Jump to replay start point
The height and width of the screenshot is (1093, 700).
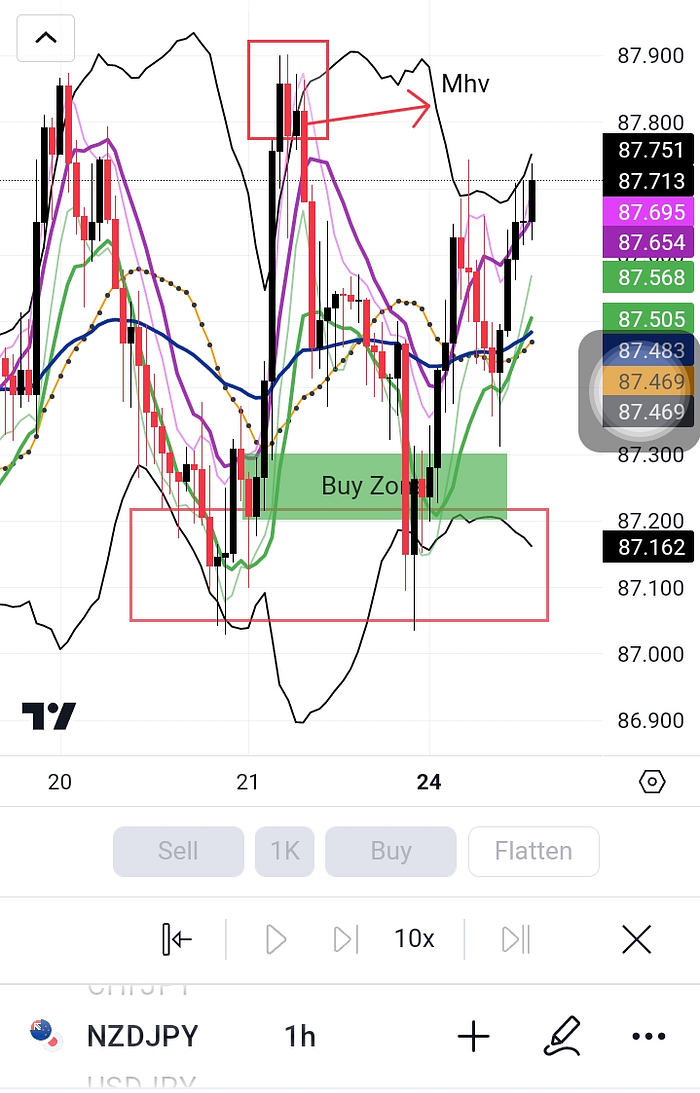click(177, 939)
